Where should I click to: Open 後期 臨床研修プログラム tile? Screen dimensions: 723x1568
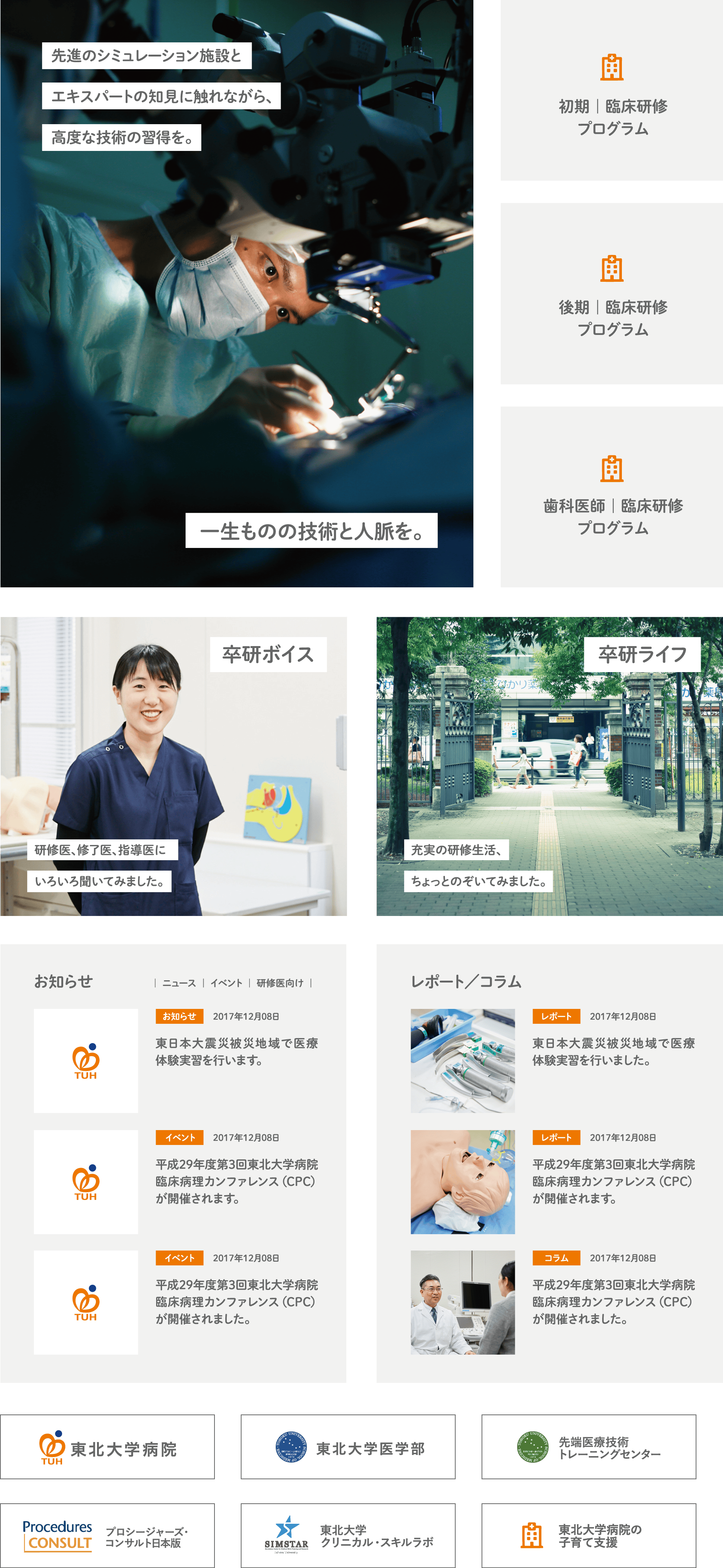click(x=611, y=293)
